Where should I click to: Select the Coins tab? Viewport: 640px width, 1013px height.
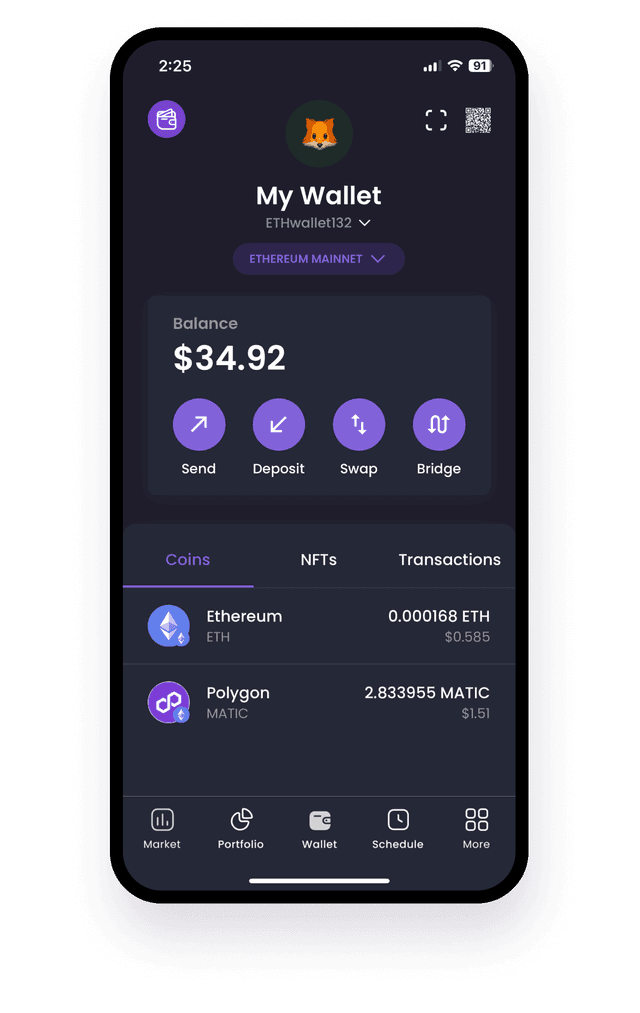tap(188, 560)
